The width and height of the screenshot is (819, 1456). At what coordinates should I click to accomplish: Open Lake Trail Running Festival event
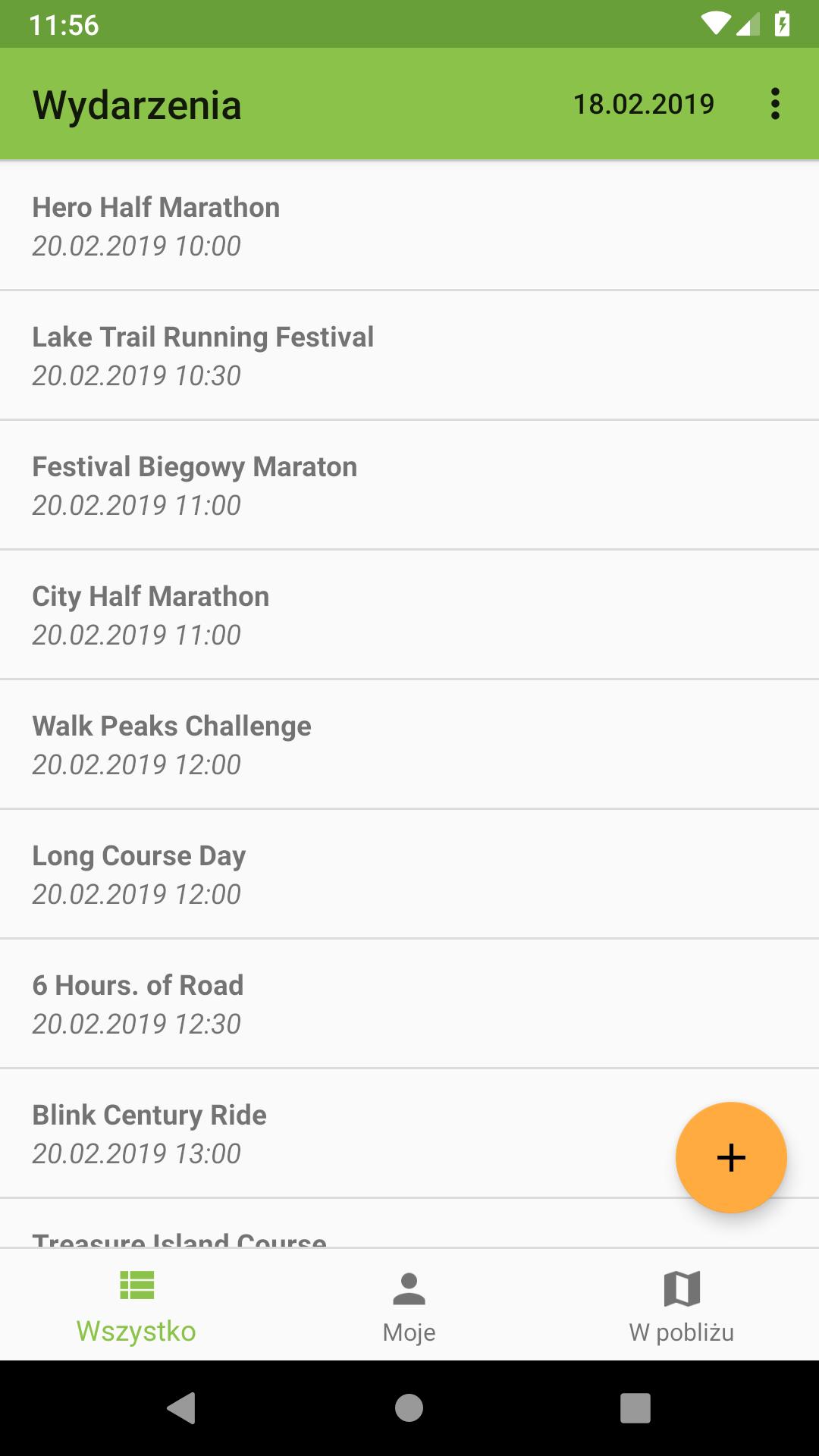409,355
